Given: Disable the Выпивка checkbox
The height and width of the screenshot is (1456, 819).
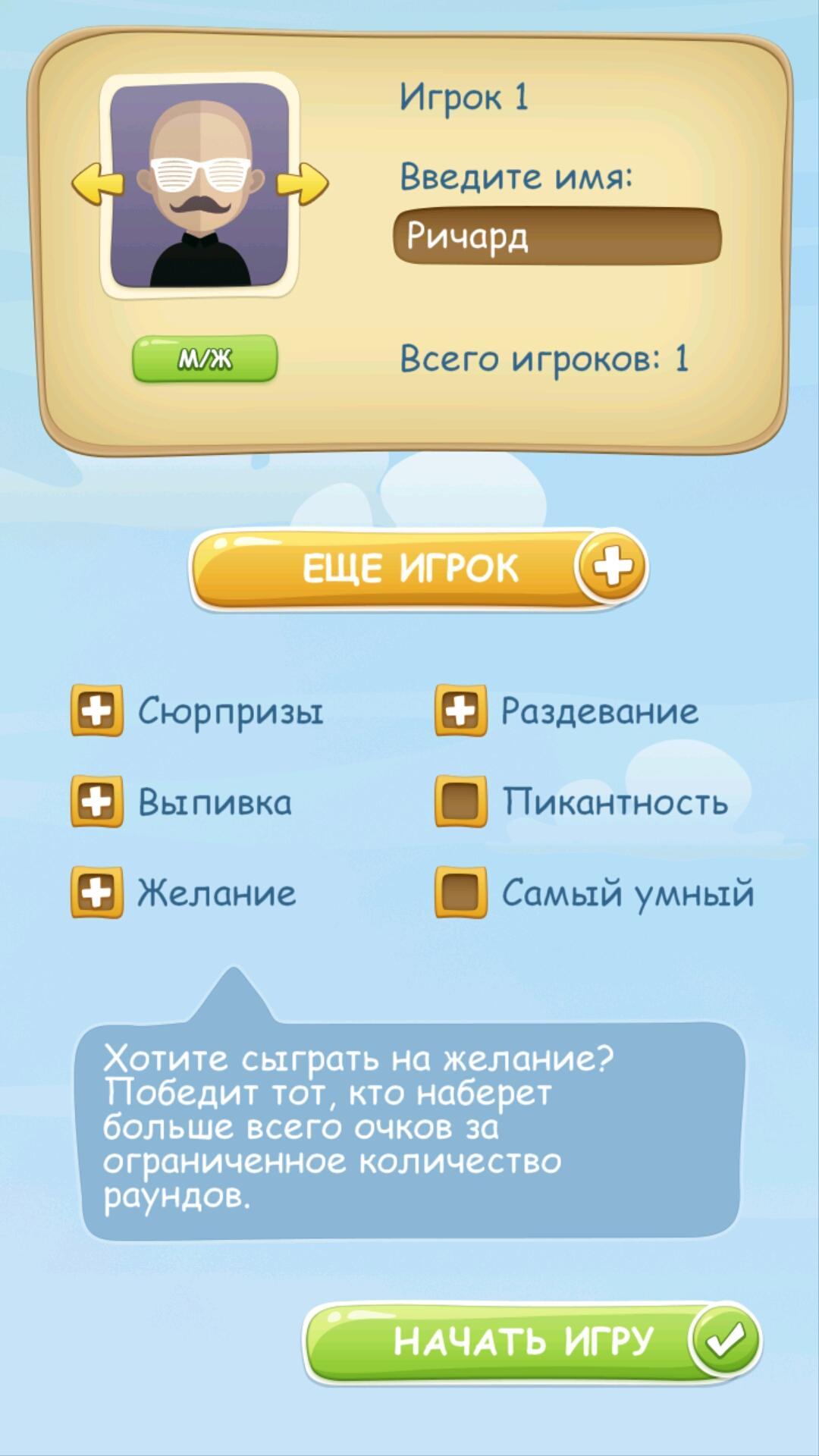Looking at the screenshot, I should click(x=97, y=802).
